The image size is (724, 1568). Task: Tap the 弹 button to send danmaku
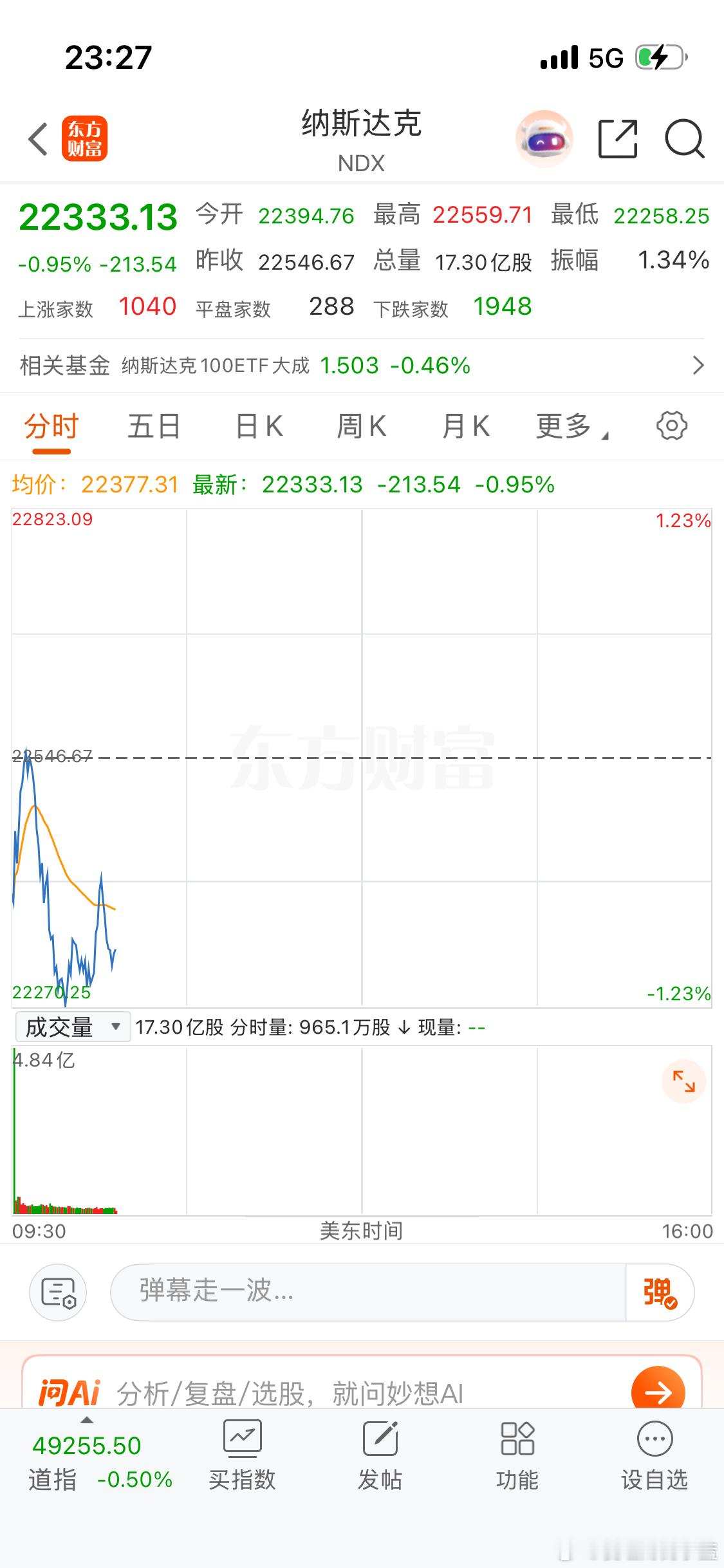659,1292
